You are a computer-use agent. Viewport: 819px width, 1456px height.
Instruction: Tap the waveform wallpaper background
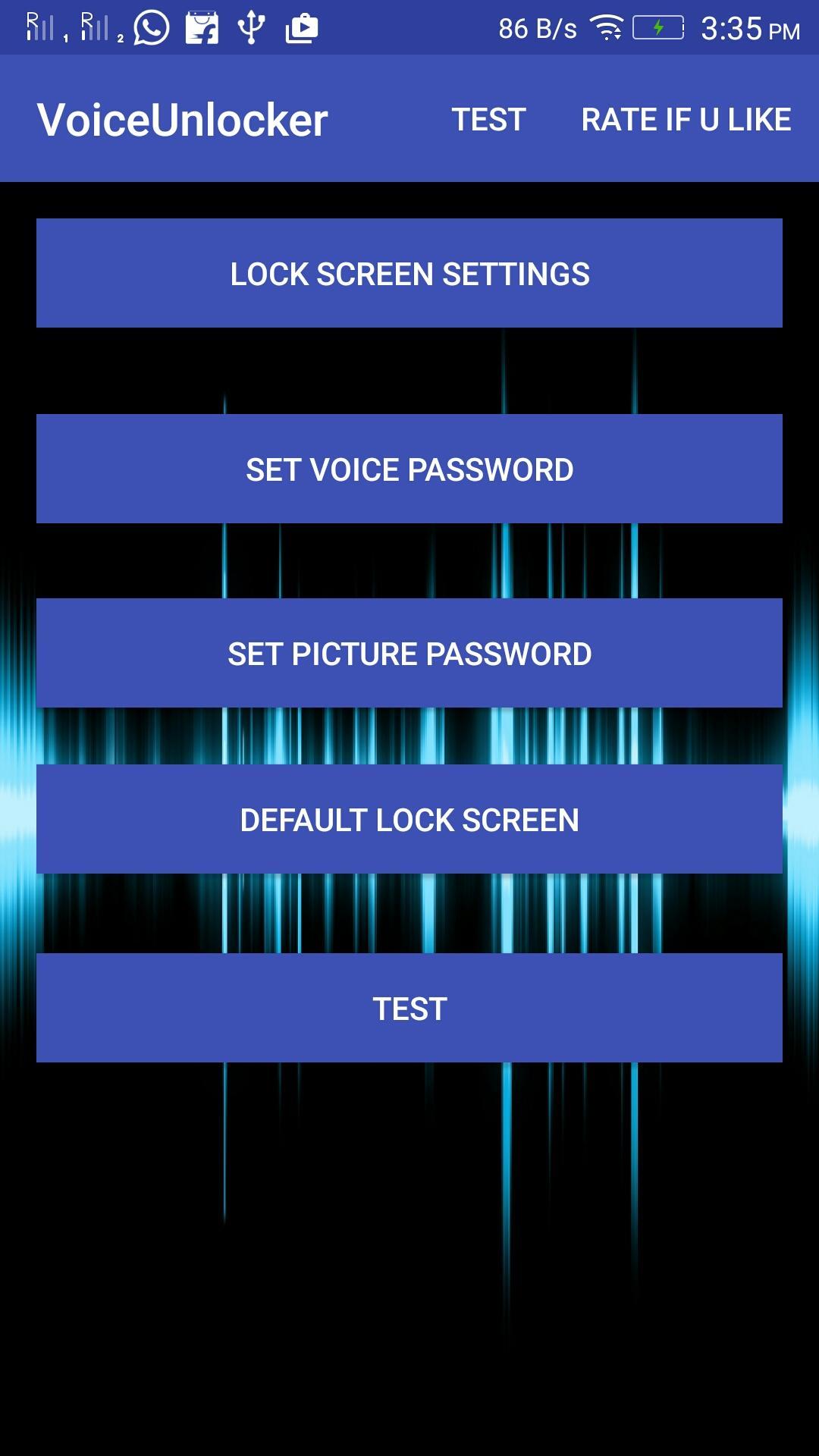[409, 1251]
